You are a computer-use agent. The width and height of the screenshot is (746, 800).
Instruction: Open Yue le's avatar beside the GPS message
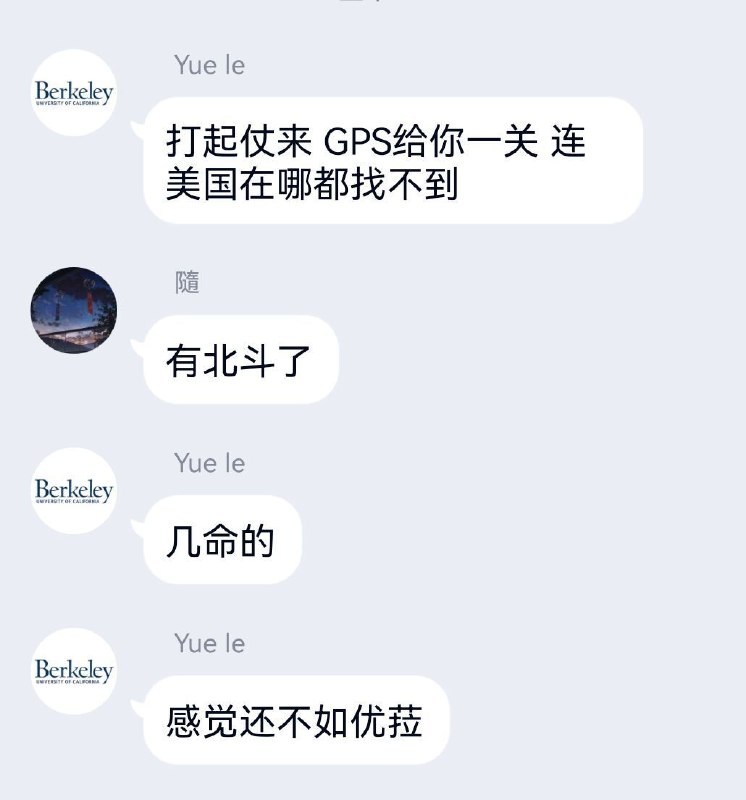pyautogui.click(x=74, y=93)
